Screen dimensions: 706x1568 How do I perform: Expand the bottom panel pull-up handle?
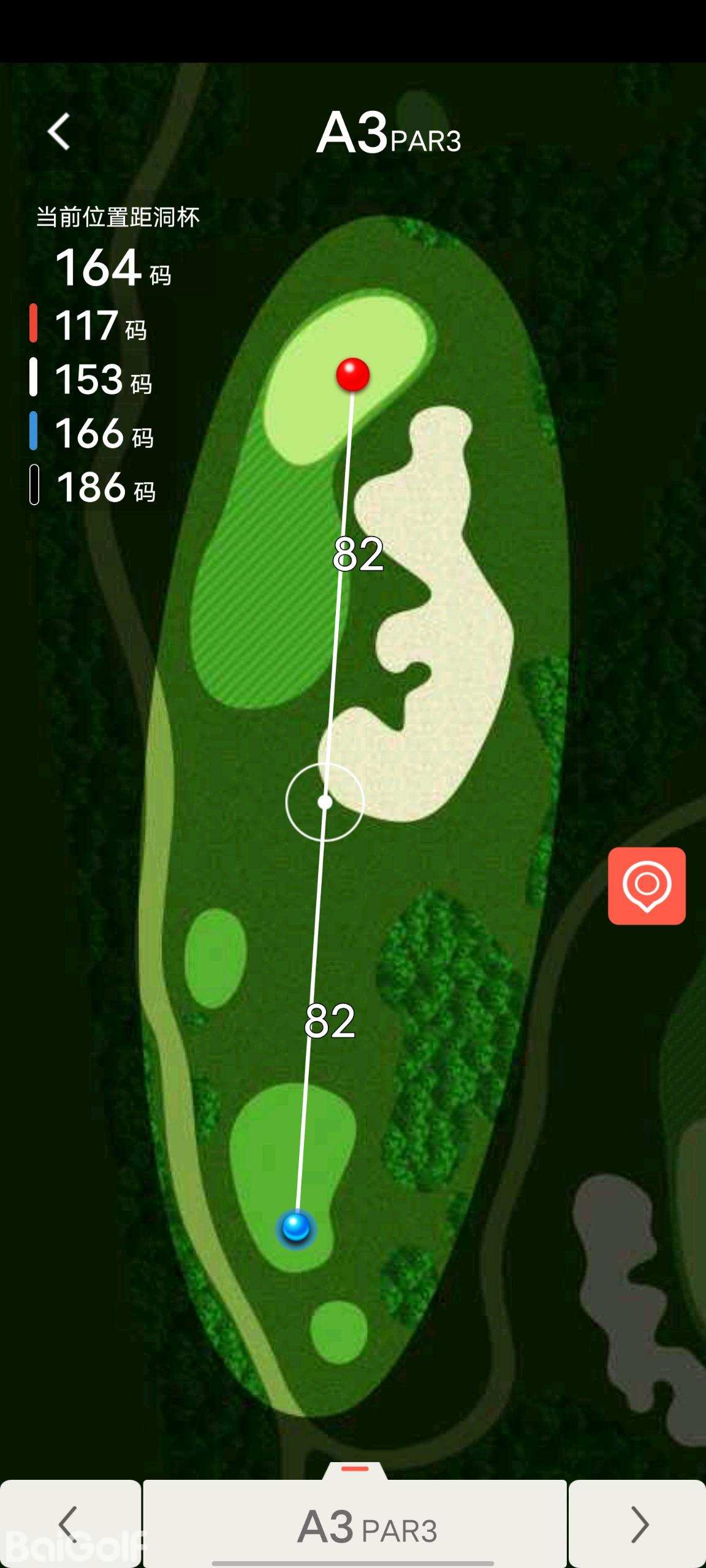coord(355,1469)
